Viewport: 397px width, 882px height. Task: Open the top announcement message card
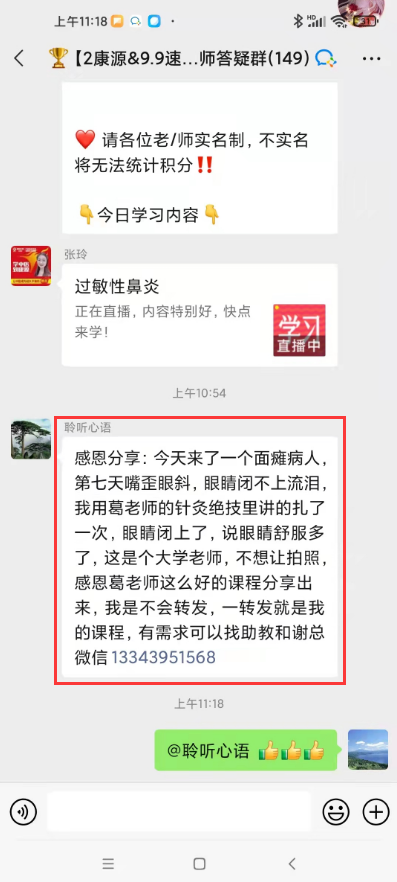[x=200, y=158]
